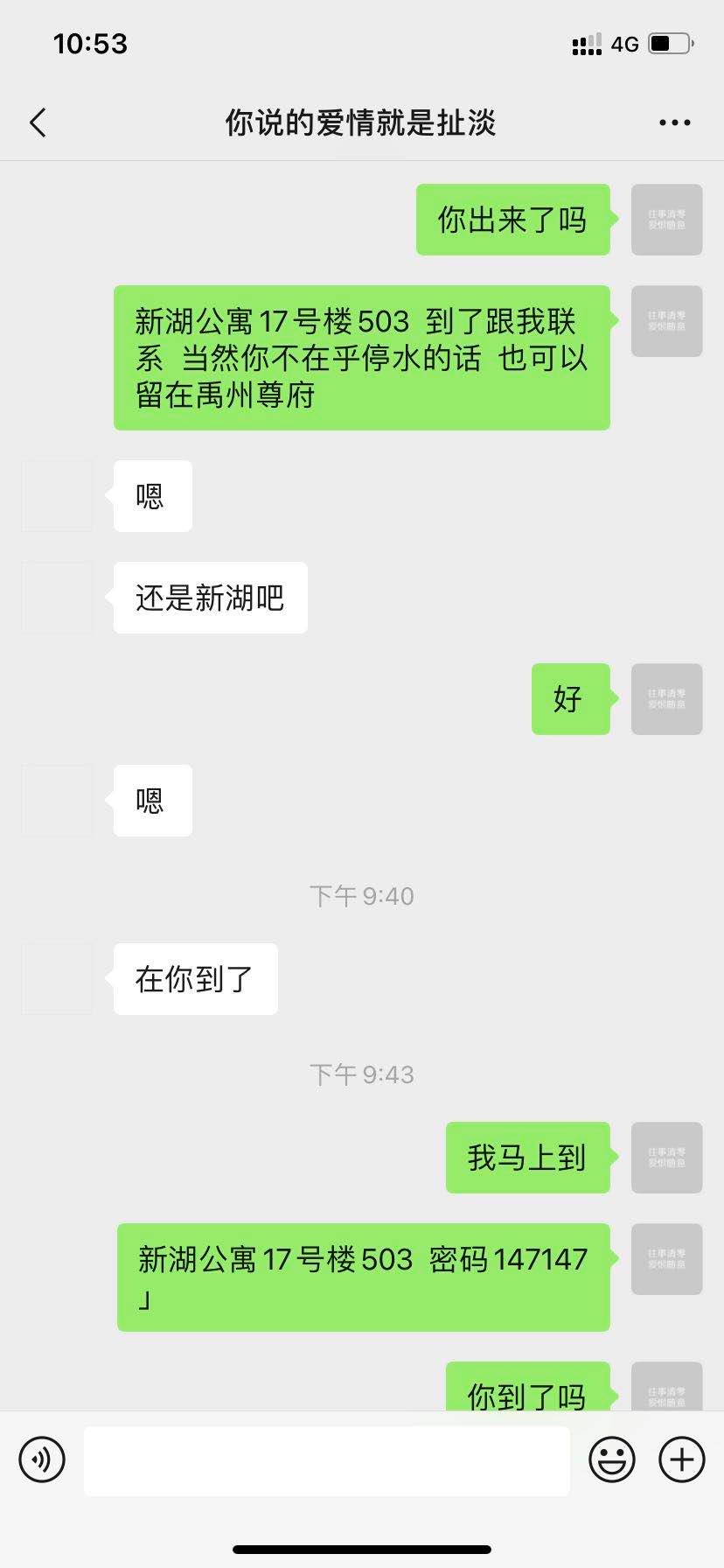Select the green 我马上到 message bubble

point(526,1157)
